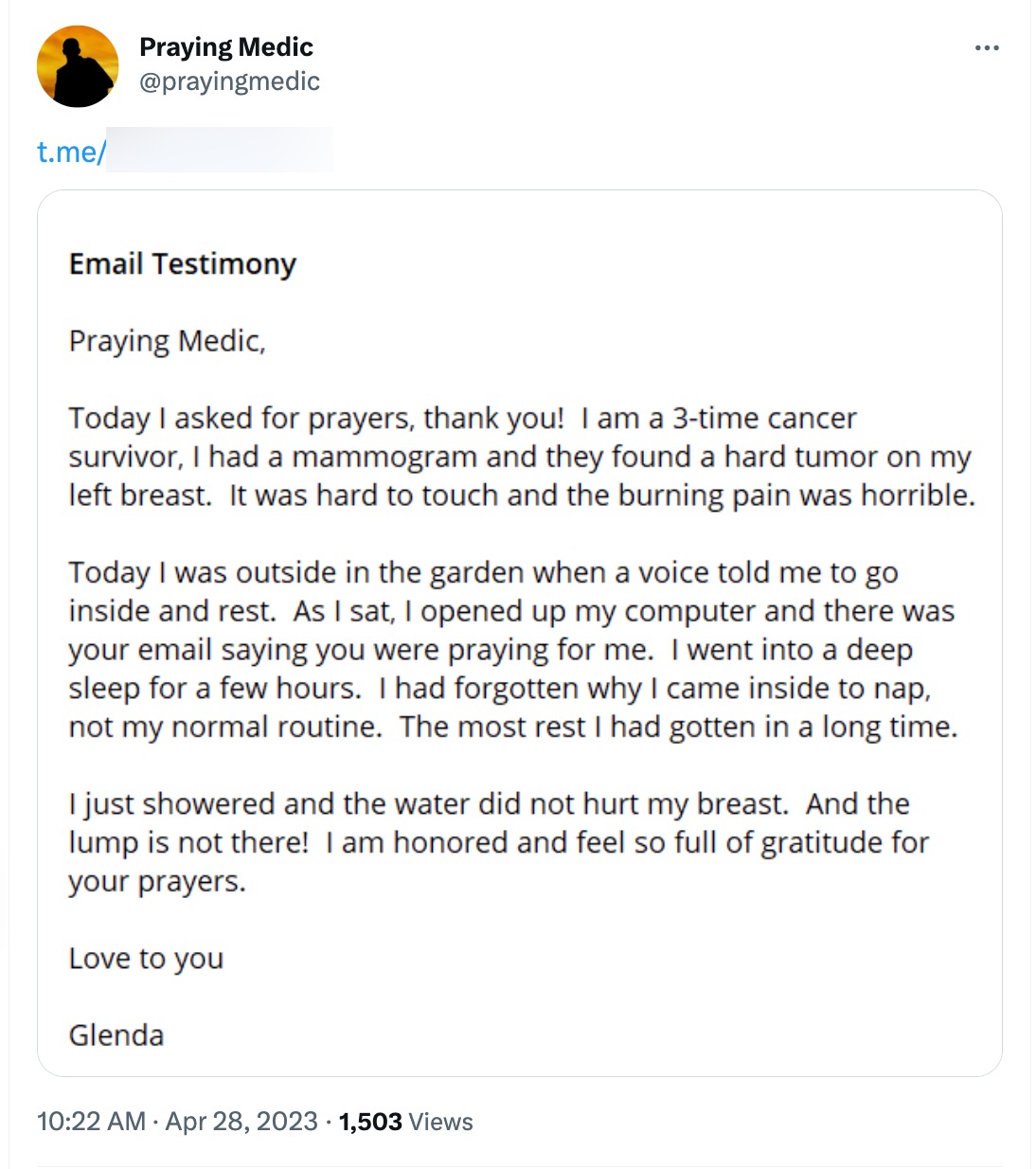Select the Views label beside the count
The height and width of the screenshot is (1169, 1036).
[440, 1122]
